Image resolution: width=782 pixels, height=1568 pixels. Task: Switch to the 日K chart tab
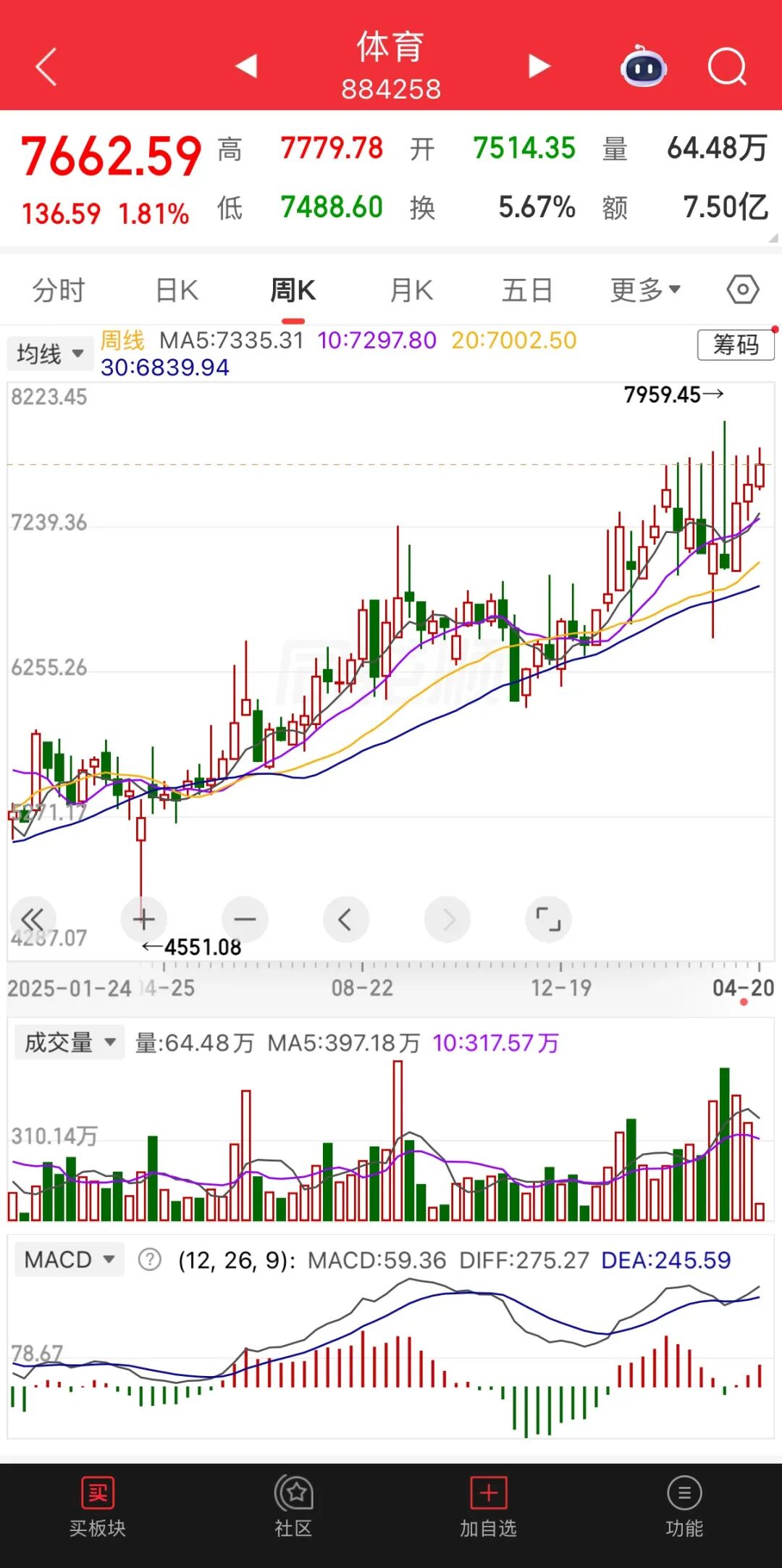pos(177,290)
